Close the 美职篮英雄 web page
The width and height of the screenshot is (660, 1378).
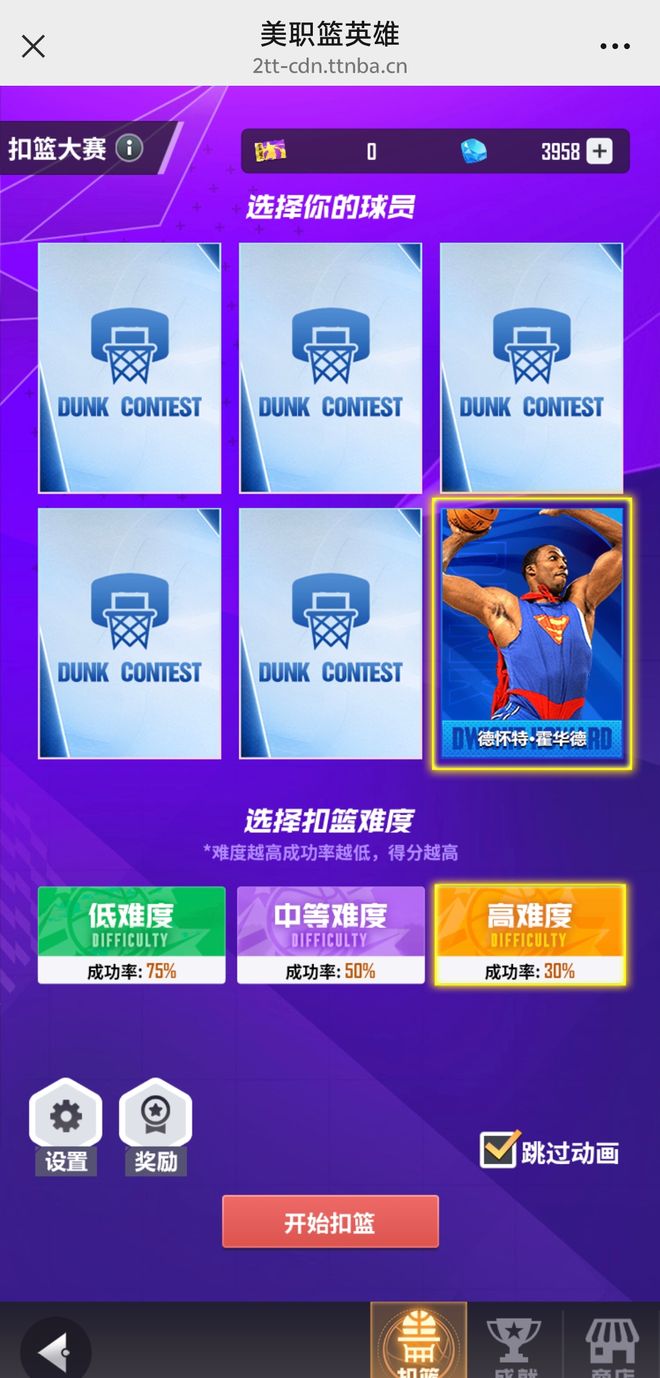point(33,46)
